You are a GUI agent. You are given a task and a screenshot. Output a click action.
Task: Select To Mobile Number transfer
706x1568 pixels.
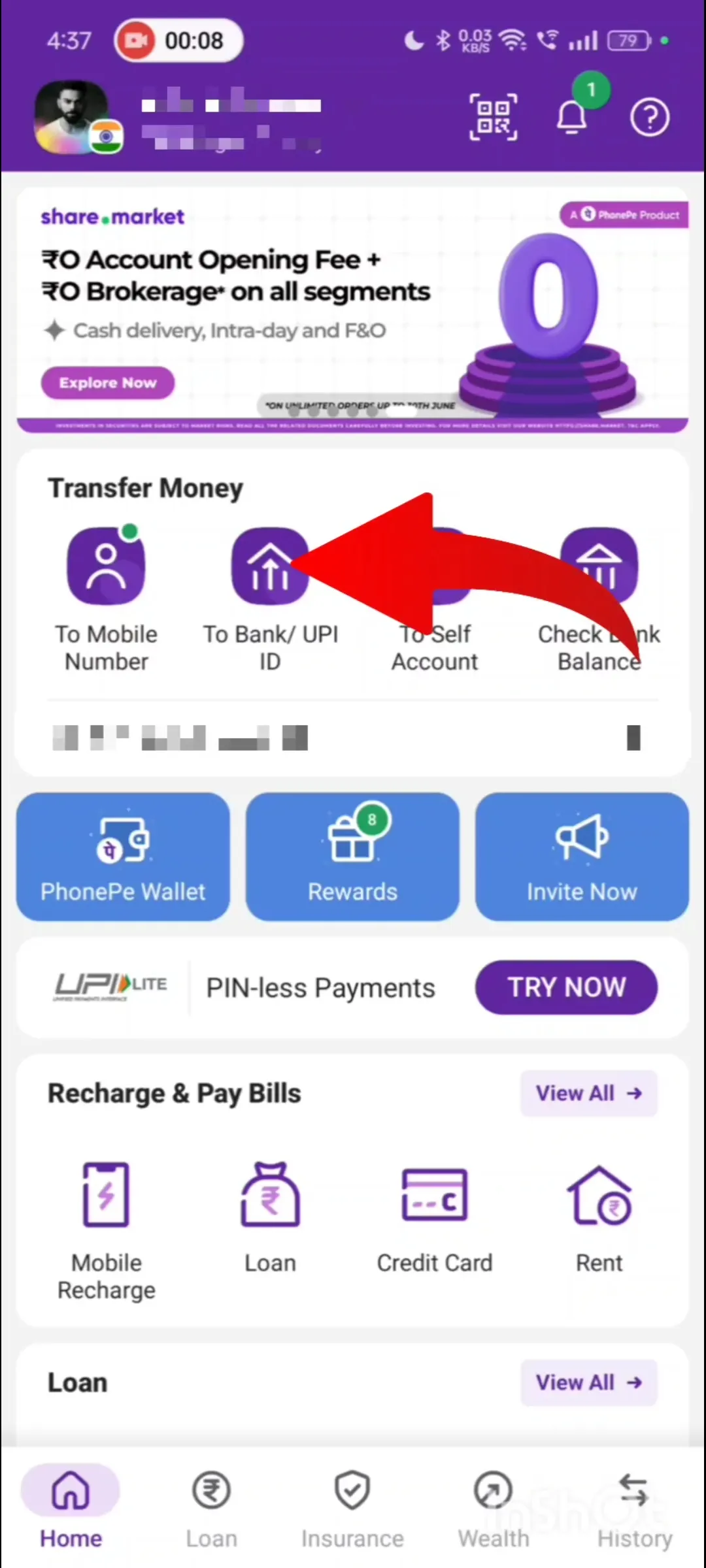[x=107, y=566]
